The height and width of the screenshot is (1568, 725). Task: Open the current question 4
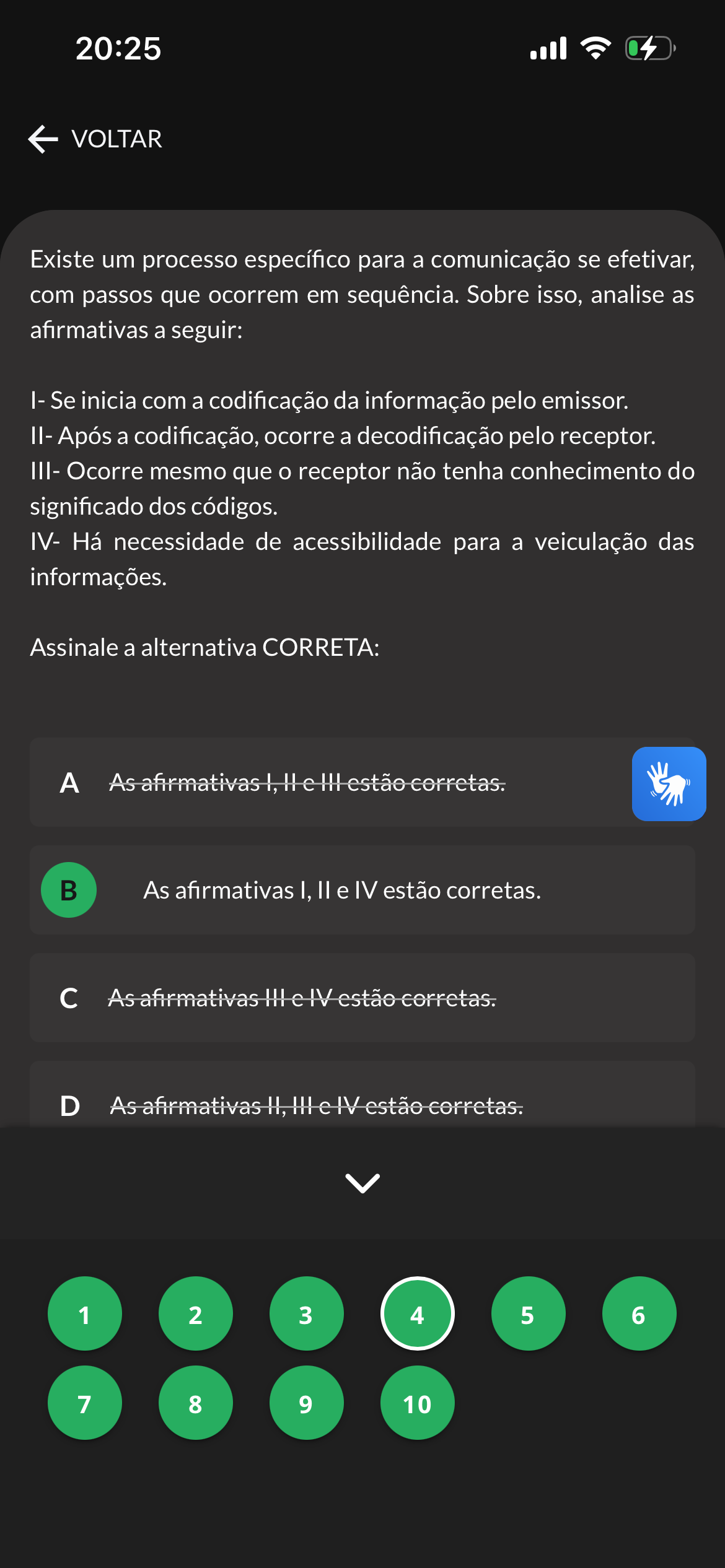[418, 1313]
